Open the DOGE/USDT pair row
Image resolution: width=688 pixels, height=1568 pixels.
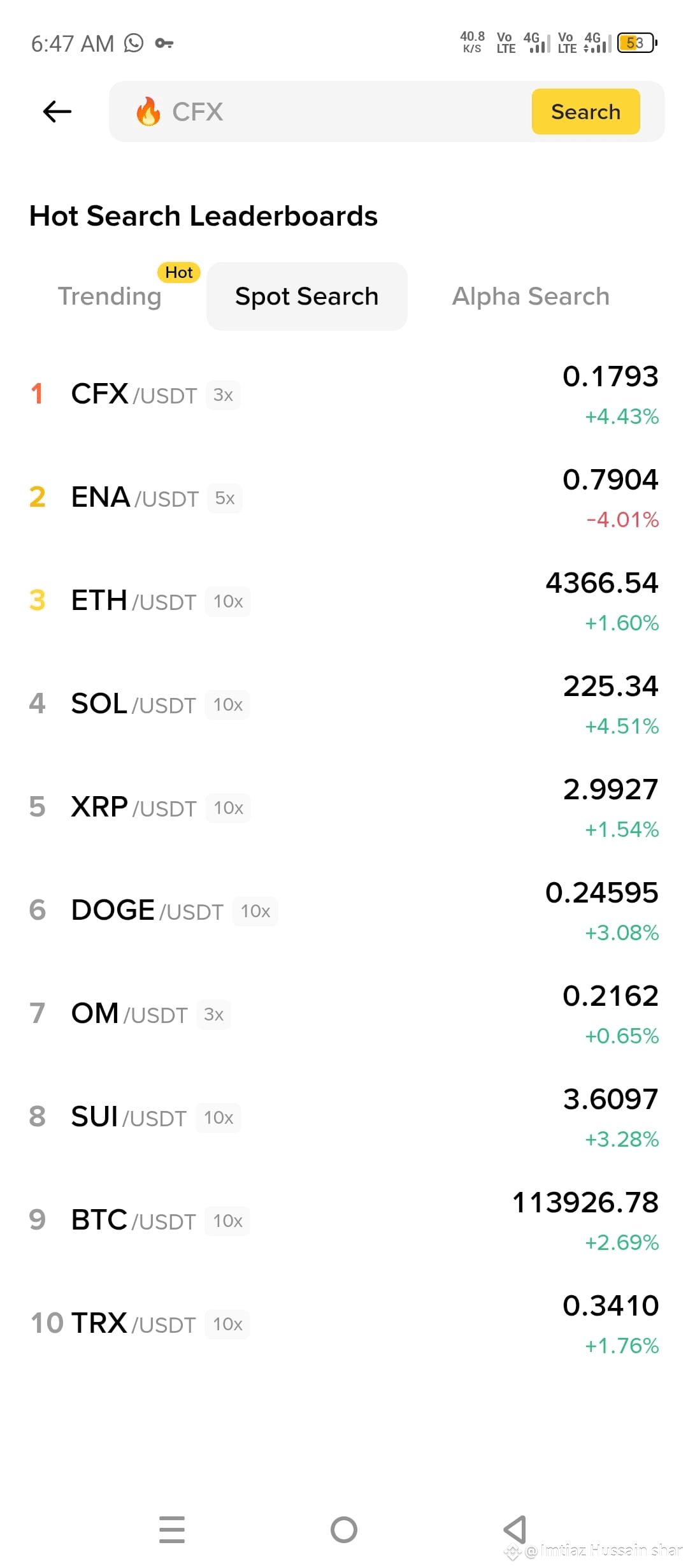pos(344,911)
